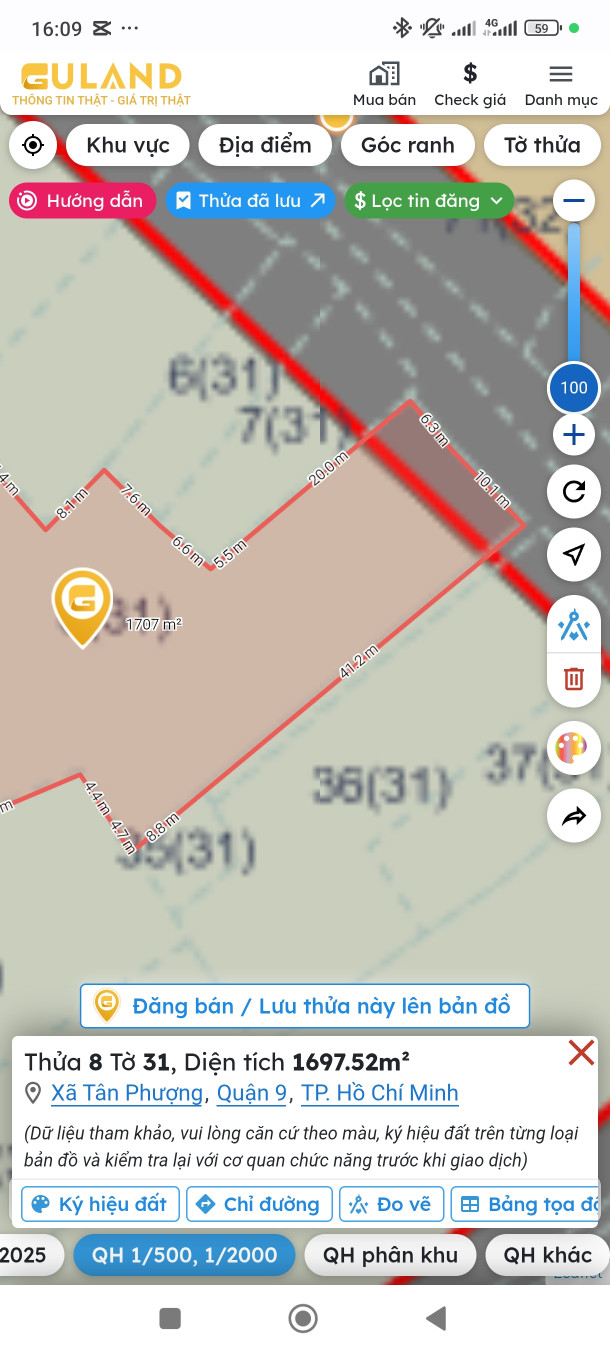The image size is (610, 1356).
Task: Open the Tờ thửa lookup chip
Action: 542,145
